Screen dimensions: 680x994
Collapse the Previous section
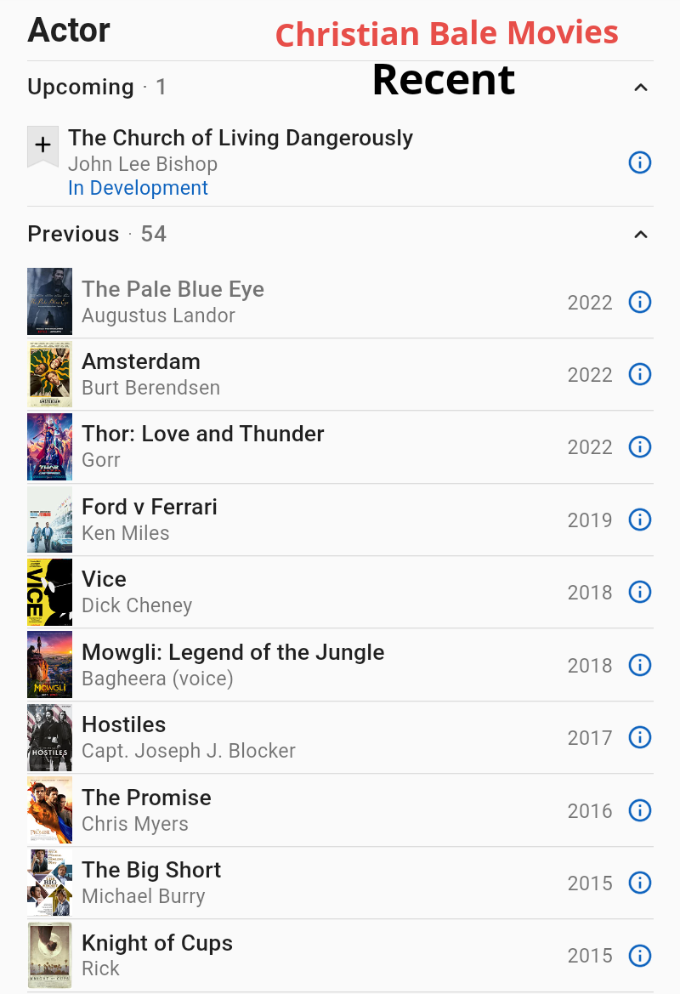(641, 235)
